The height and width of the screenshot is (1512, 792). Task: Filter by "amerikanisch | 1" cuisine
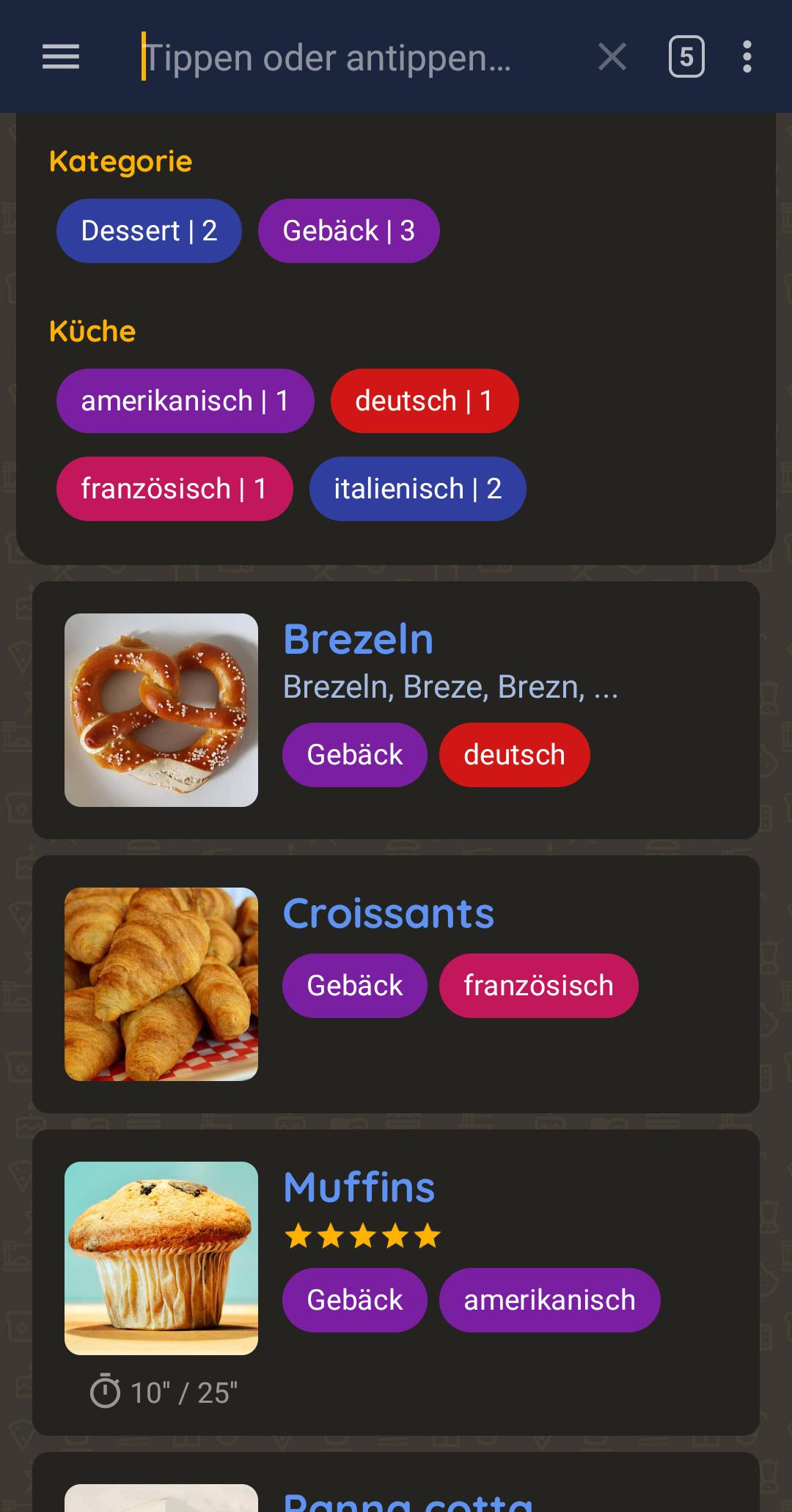click(185, 401)
